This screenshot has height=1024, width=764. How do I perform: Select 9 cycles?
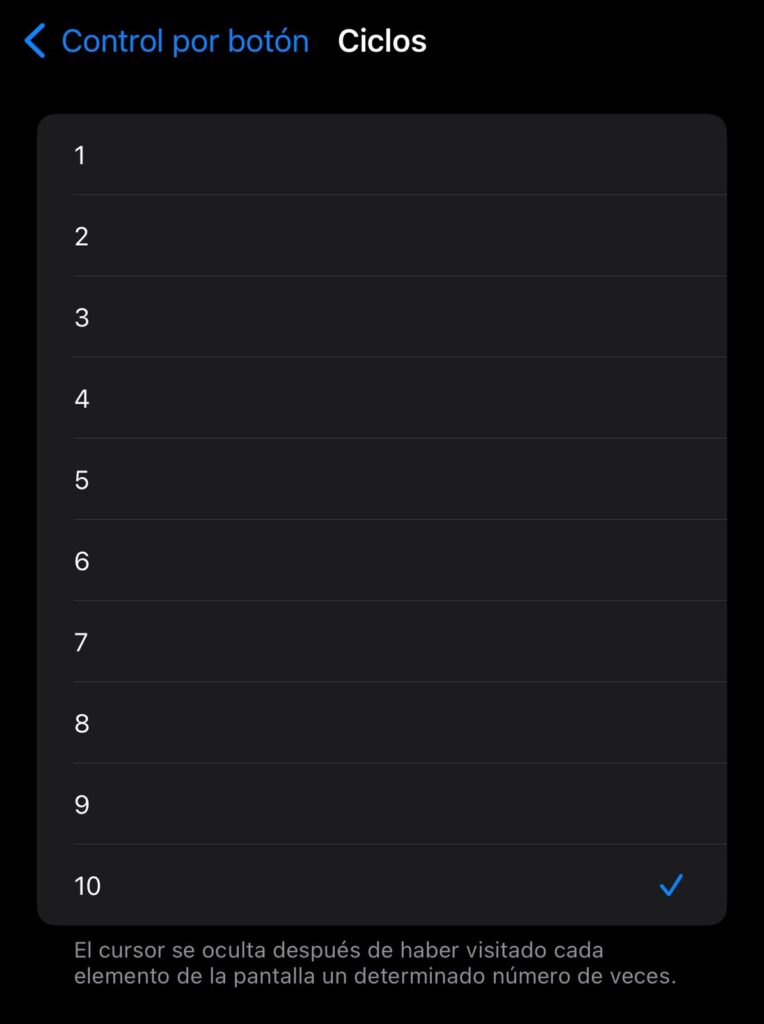(380, 804)
